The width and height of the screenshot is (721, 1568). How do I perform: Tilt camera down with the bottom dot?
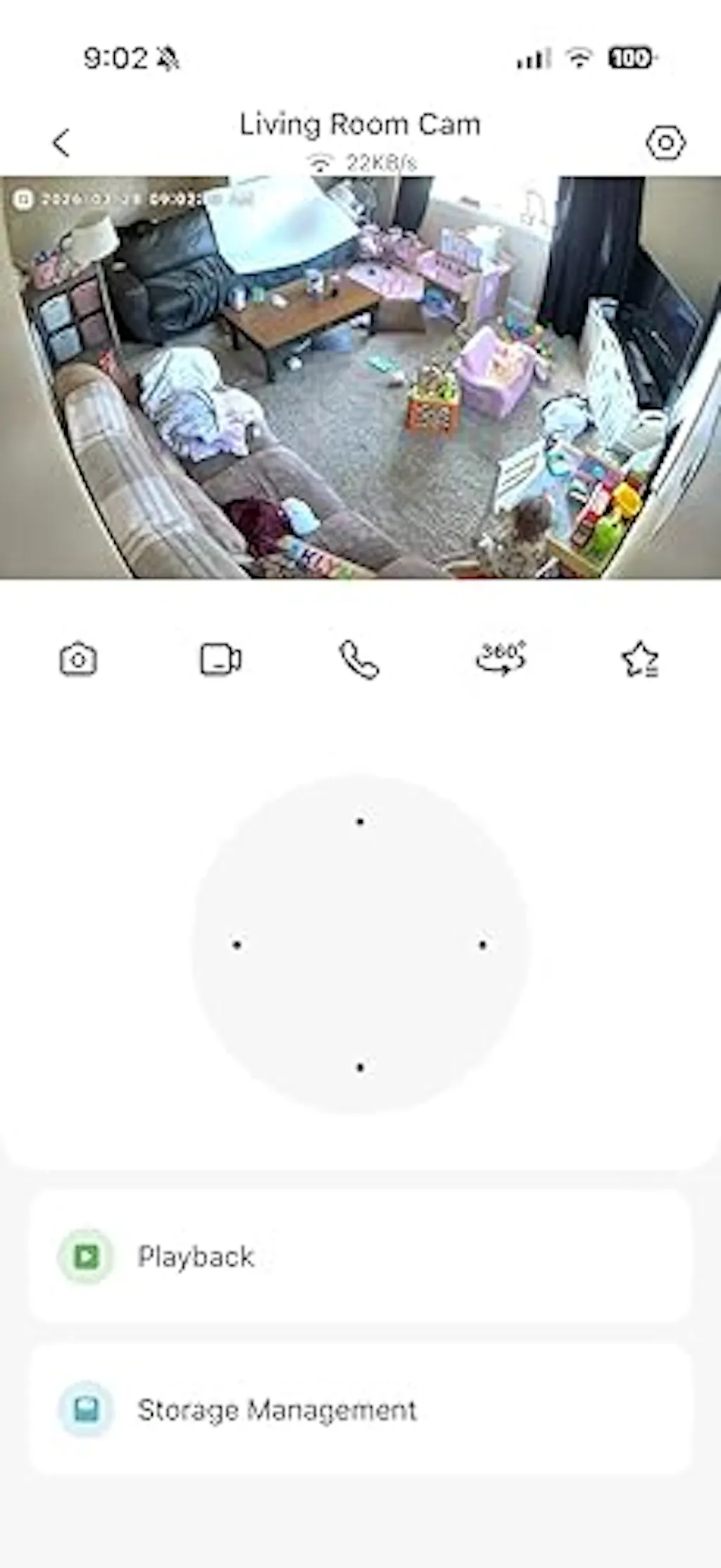pyautogui.click(x=360, y=1067)
